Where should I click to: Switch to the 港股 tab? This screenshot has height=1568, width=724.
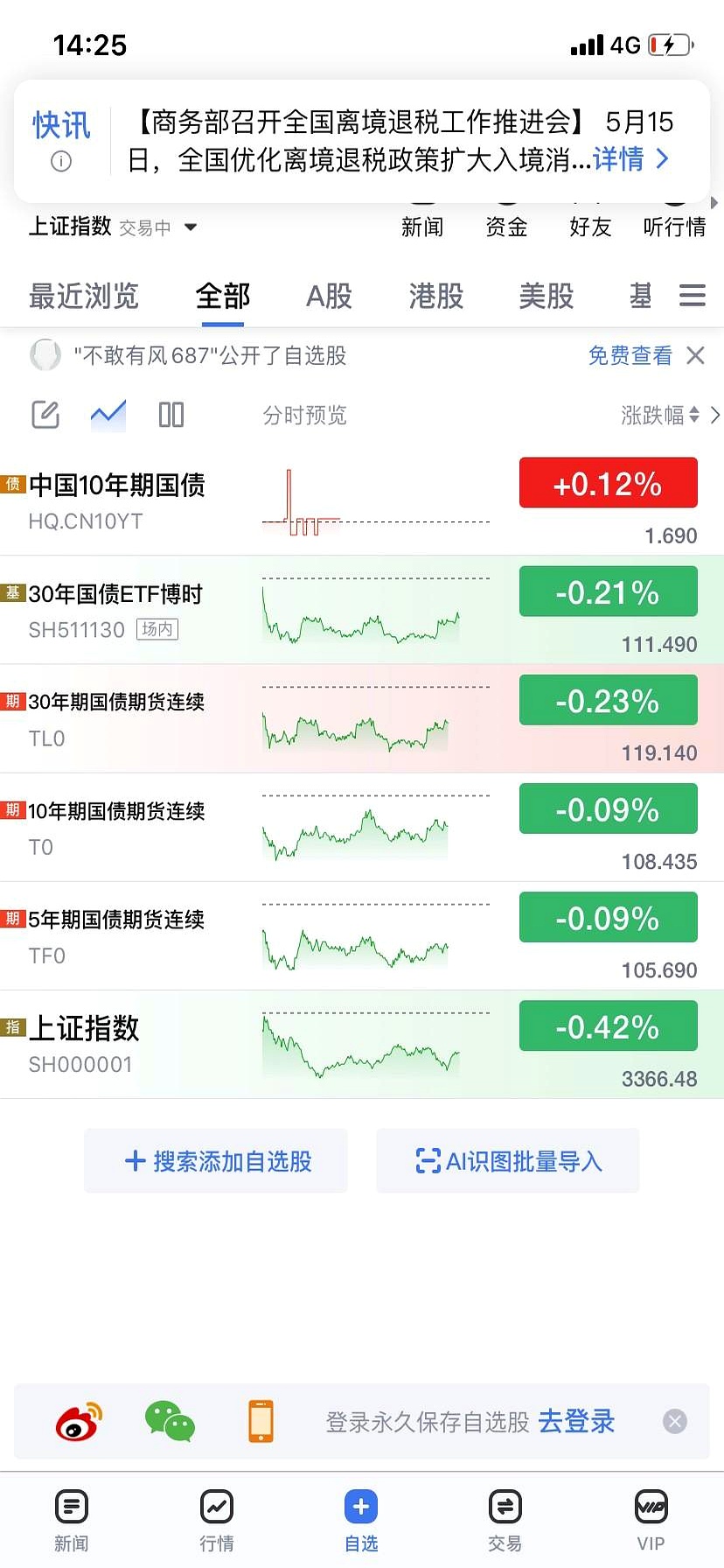(435, 297)
